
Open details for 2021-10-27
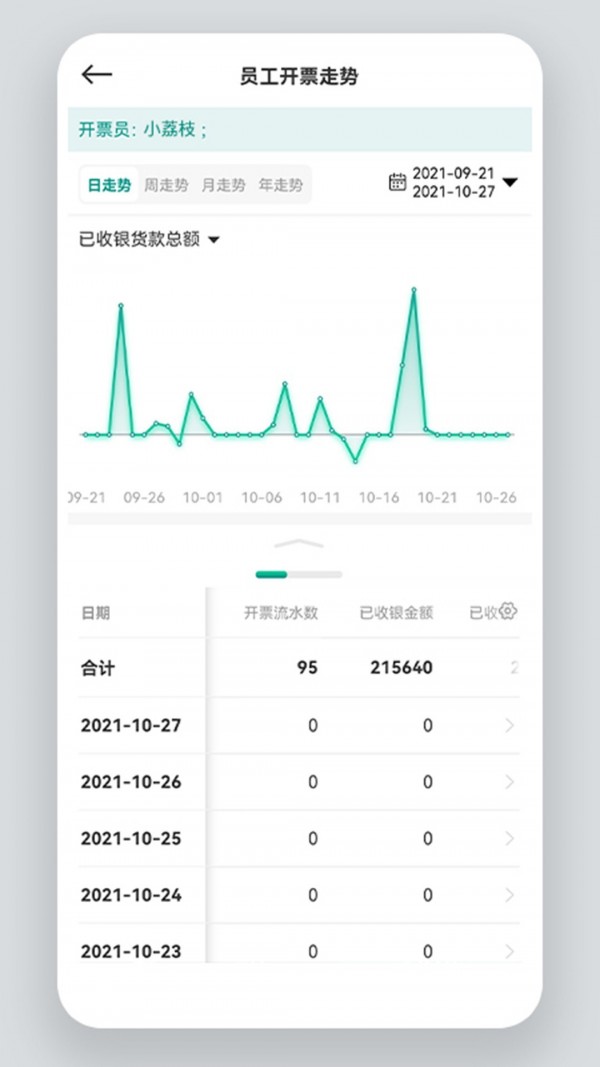point(509,726)
